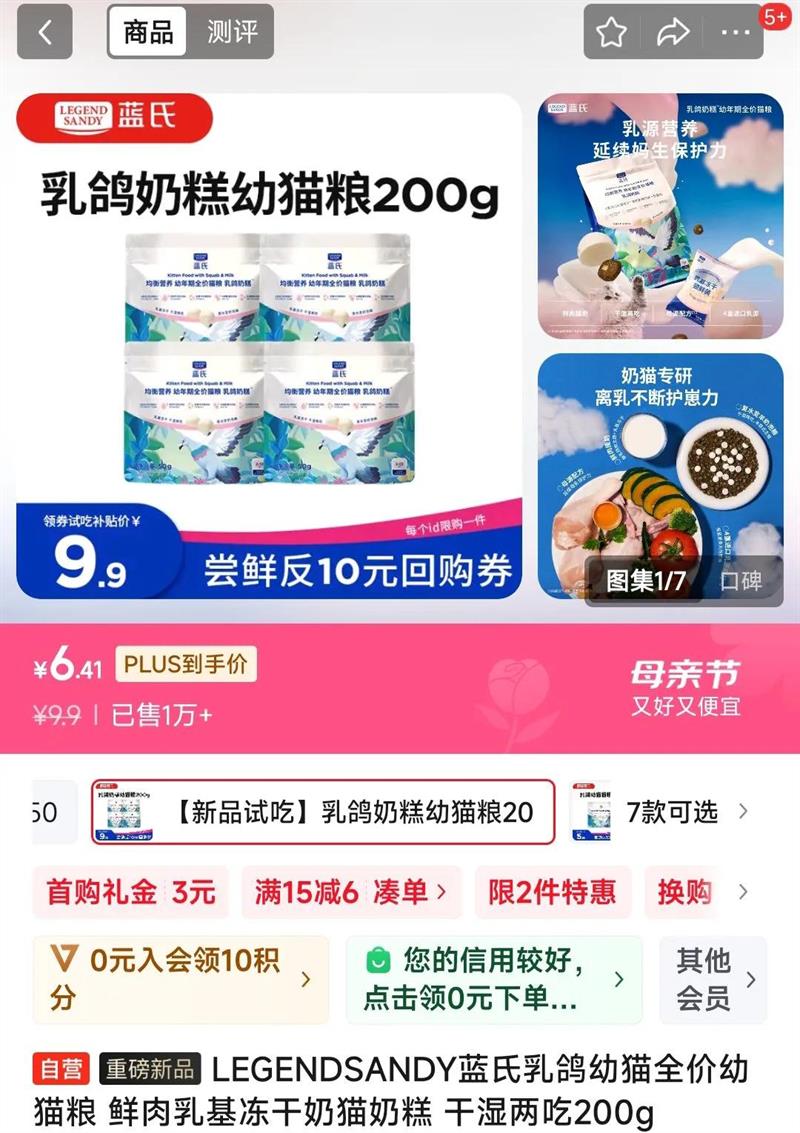The image size is (800, 1133).
Task: Select the 商品 tab
Action: (x=148, y=32)
